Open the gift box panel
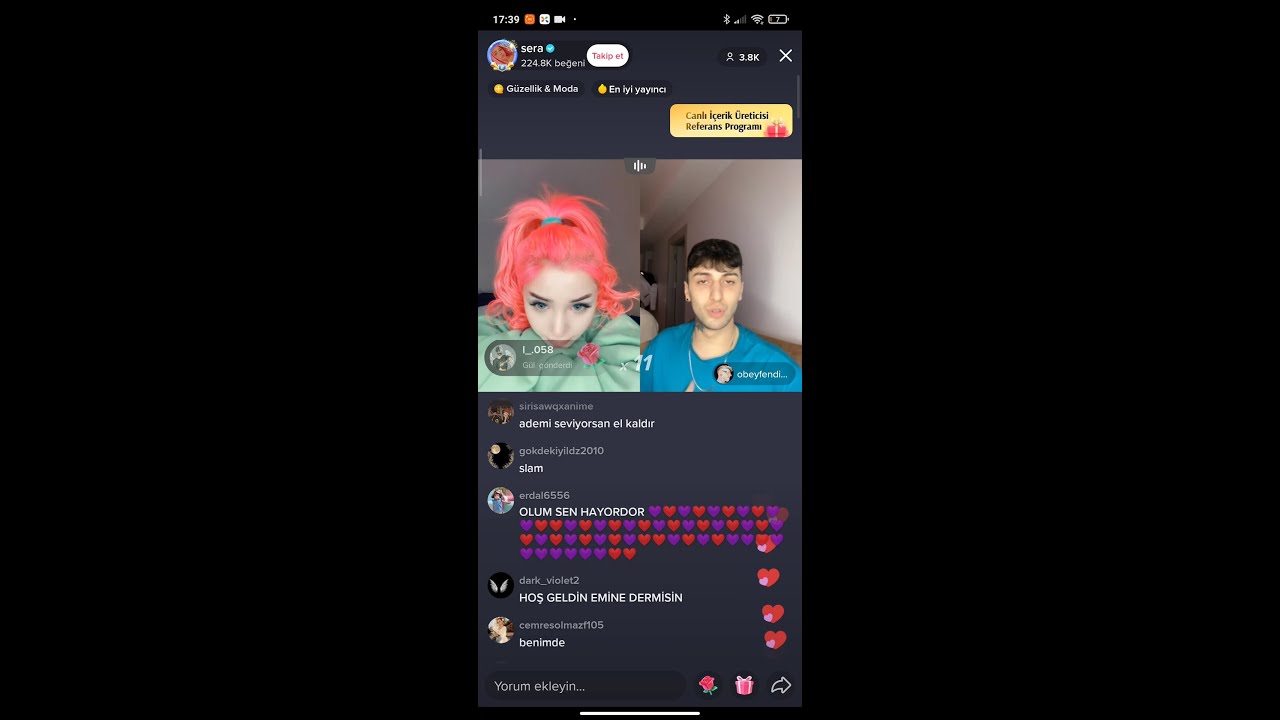The height and width of the screenshot is (720, 1280). (x=744, y=685)
